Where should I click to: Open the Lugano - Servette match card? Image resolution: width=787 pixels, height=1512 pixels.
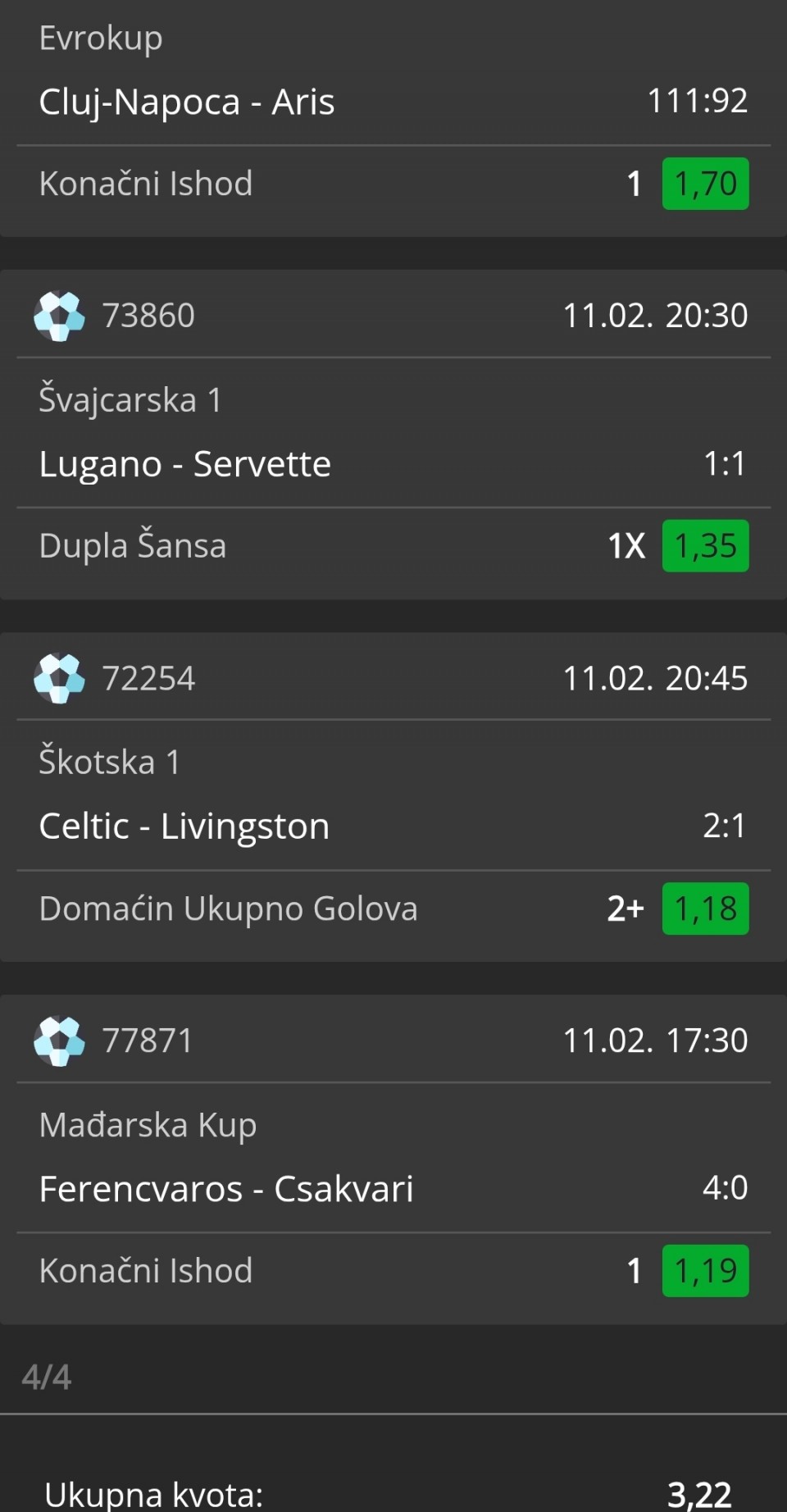click(185, 465)
